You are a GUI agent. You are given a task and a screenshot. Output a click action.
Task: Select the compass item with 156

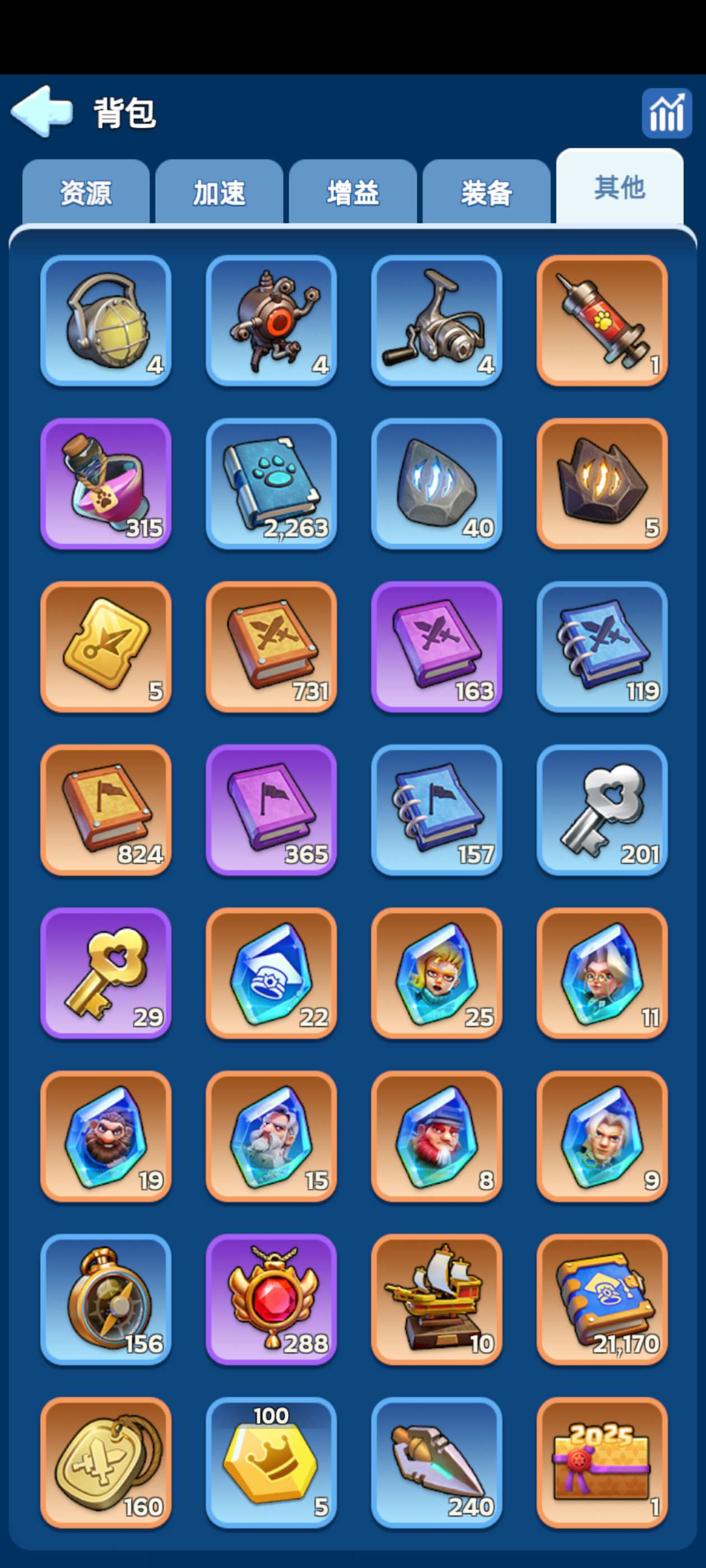(x=106, y=1300)
